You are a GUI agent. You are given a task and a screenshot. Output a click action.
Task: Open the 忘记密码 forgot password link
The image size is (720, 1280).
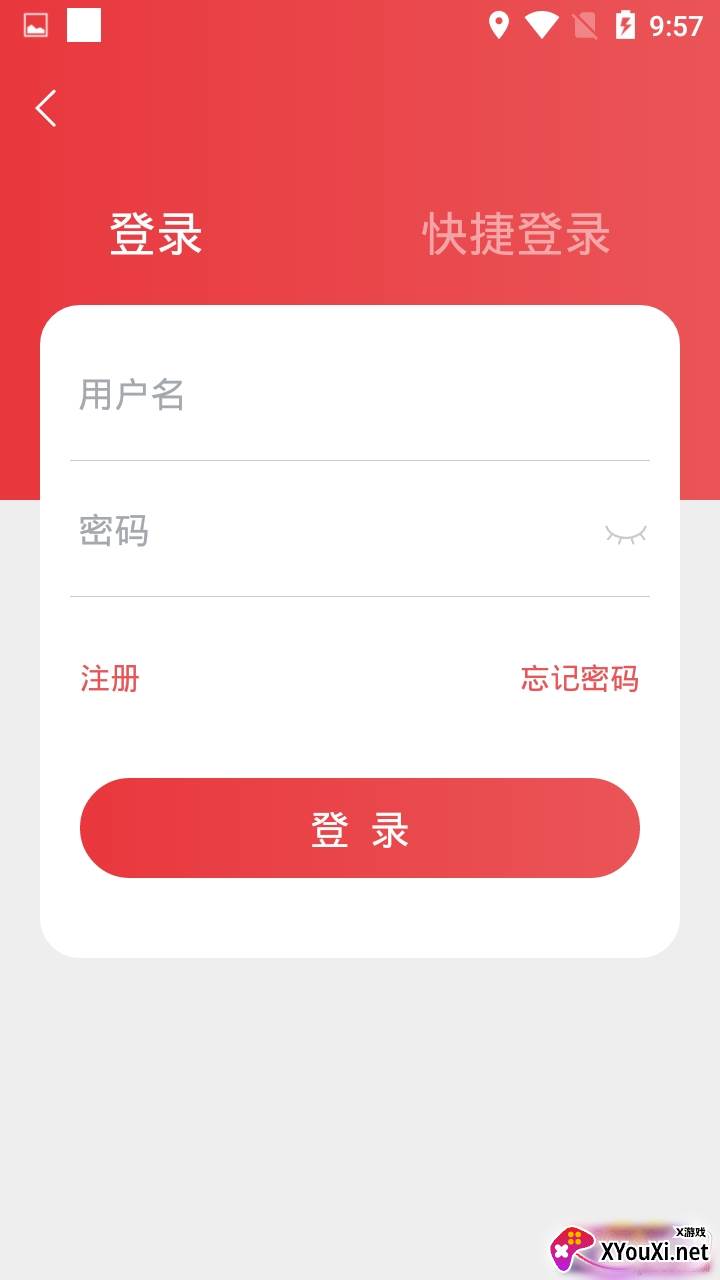click(579, 679)
